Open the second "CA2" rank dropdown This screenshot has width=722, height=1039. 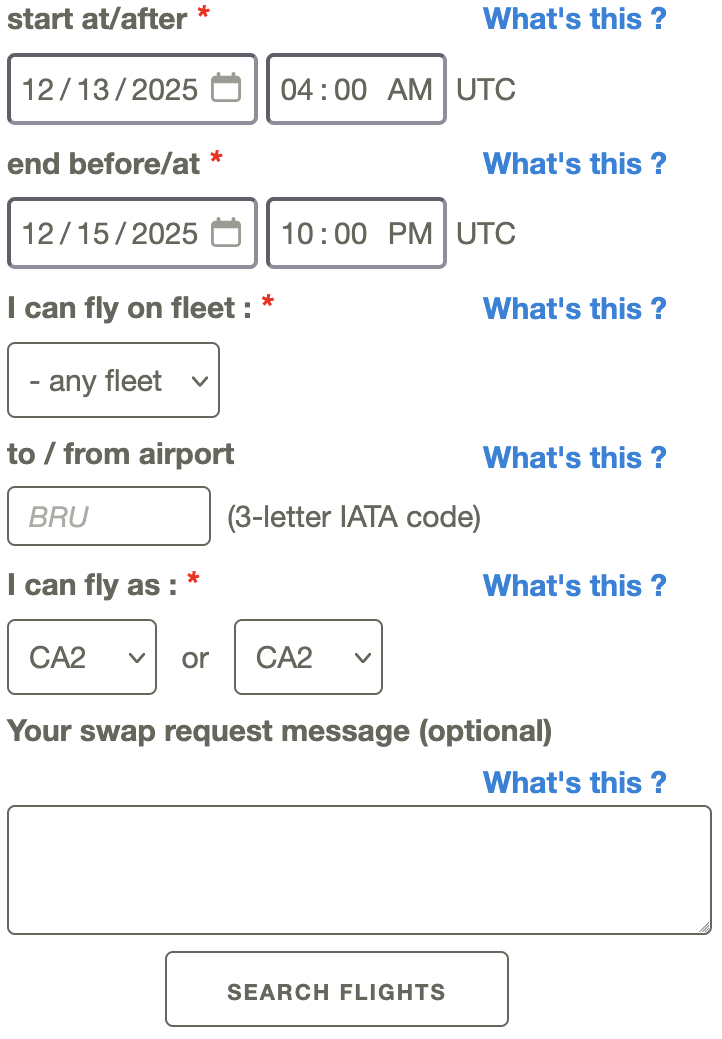pos(308,657)
